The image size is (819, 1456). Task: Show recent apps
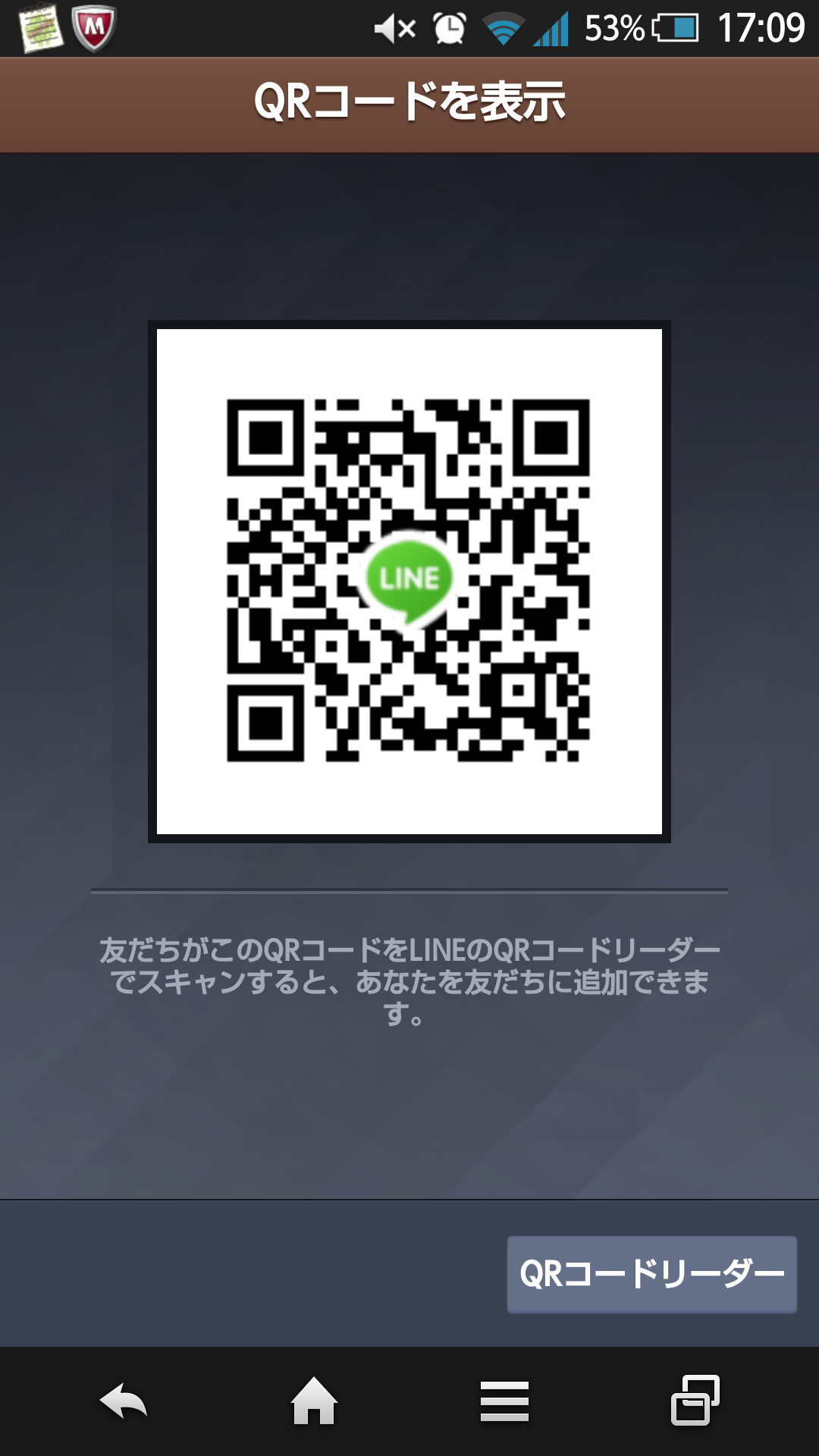point(695,1401)
